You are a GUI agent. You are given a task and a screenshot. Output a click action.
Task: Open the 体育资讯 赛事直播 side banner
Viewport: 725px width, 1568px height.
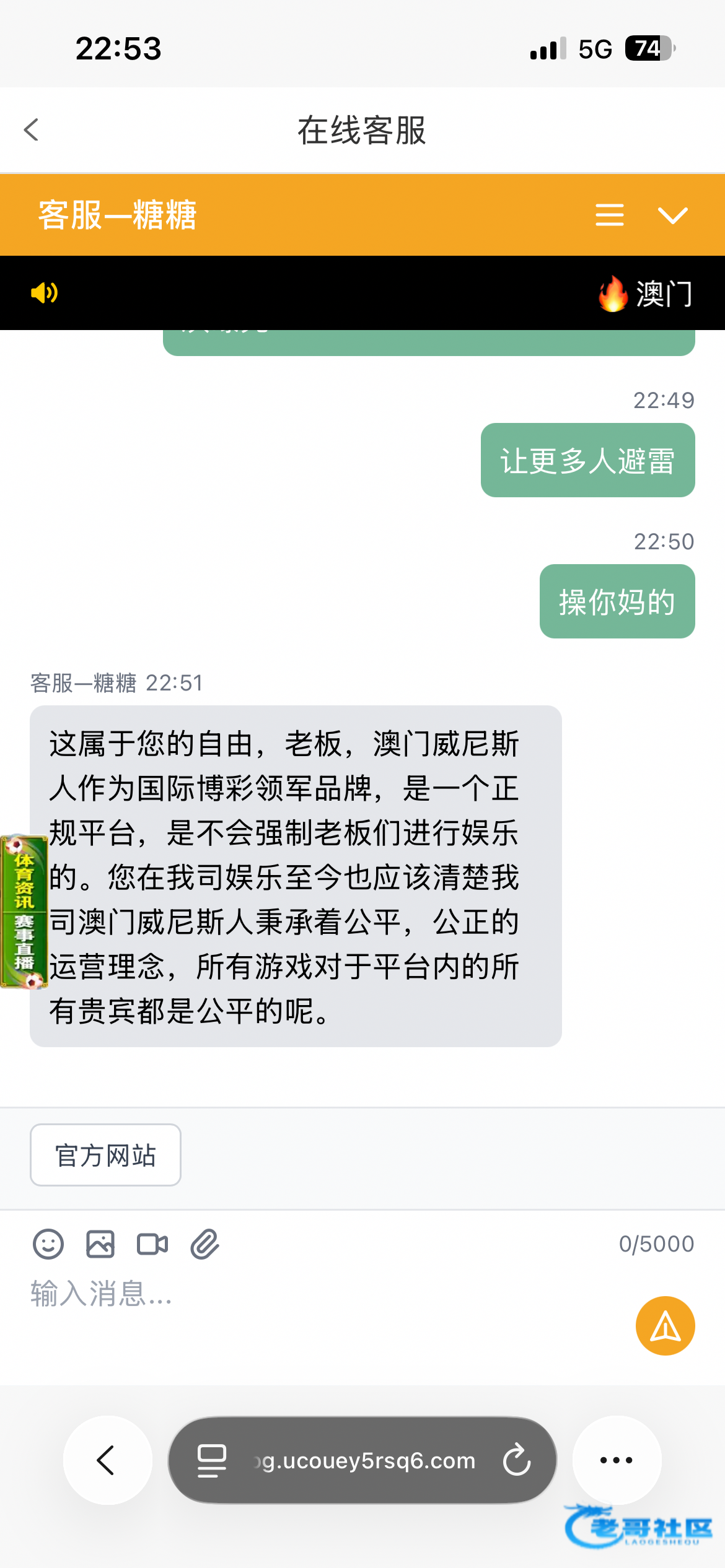click(24, 912)
